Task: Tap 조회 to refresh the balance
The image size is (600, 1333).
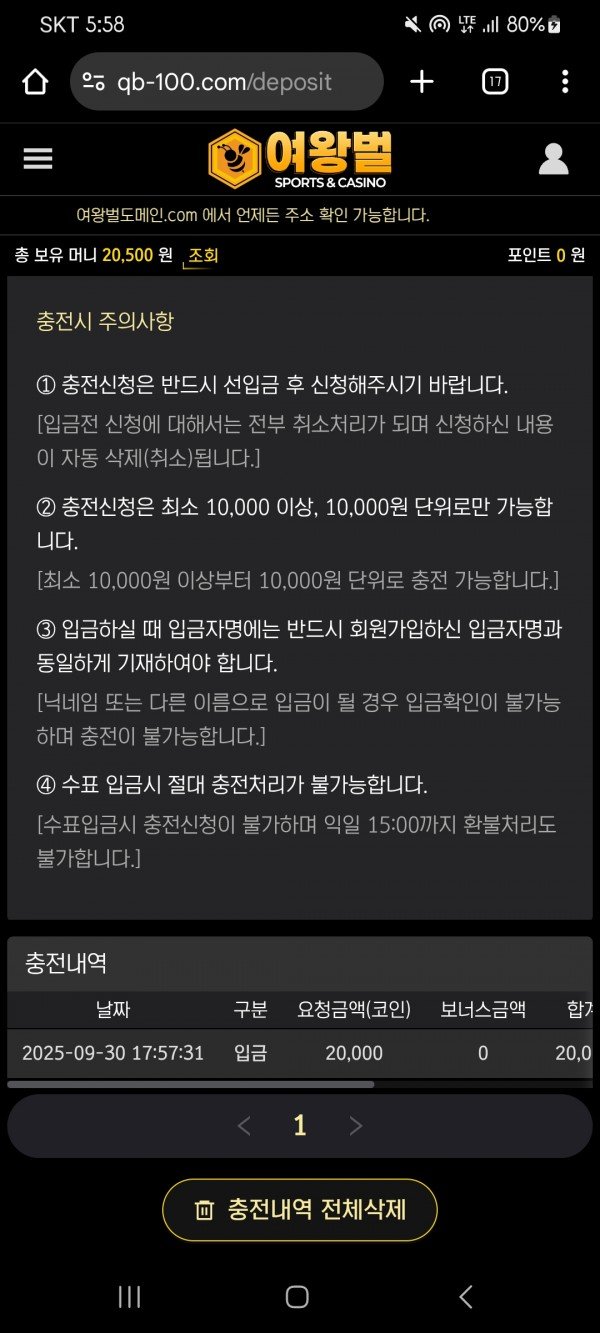Action: pos(203,256)
